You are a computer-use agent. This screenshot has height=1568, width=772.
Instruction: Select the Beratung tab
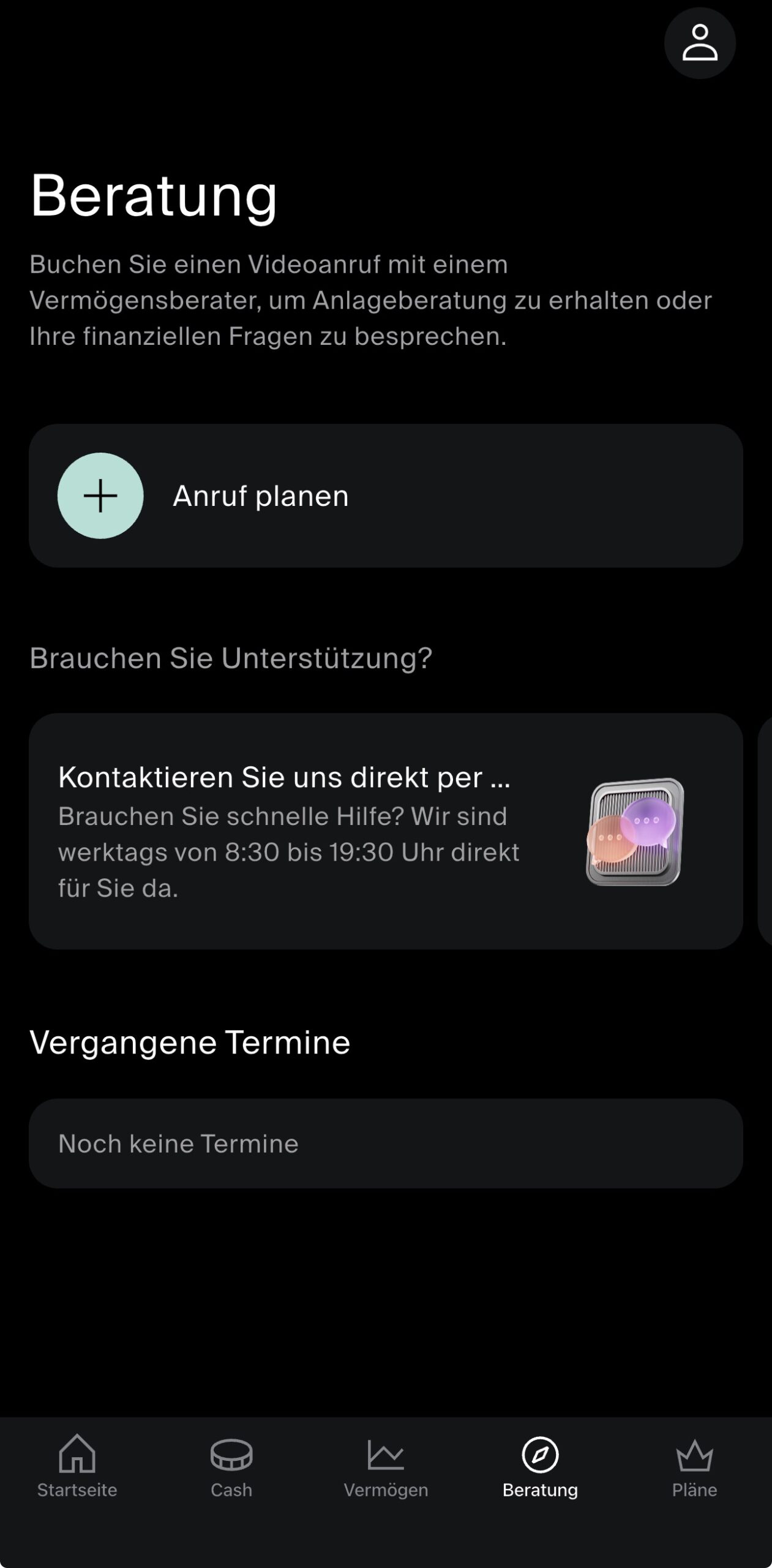point(540,1468)
